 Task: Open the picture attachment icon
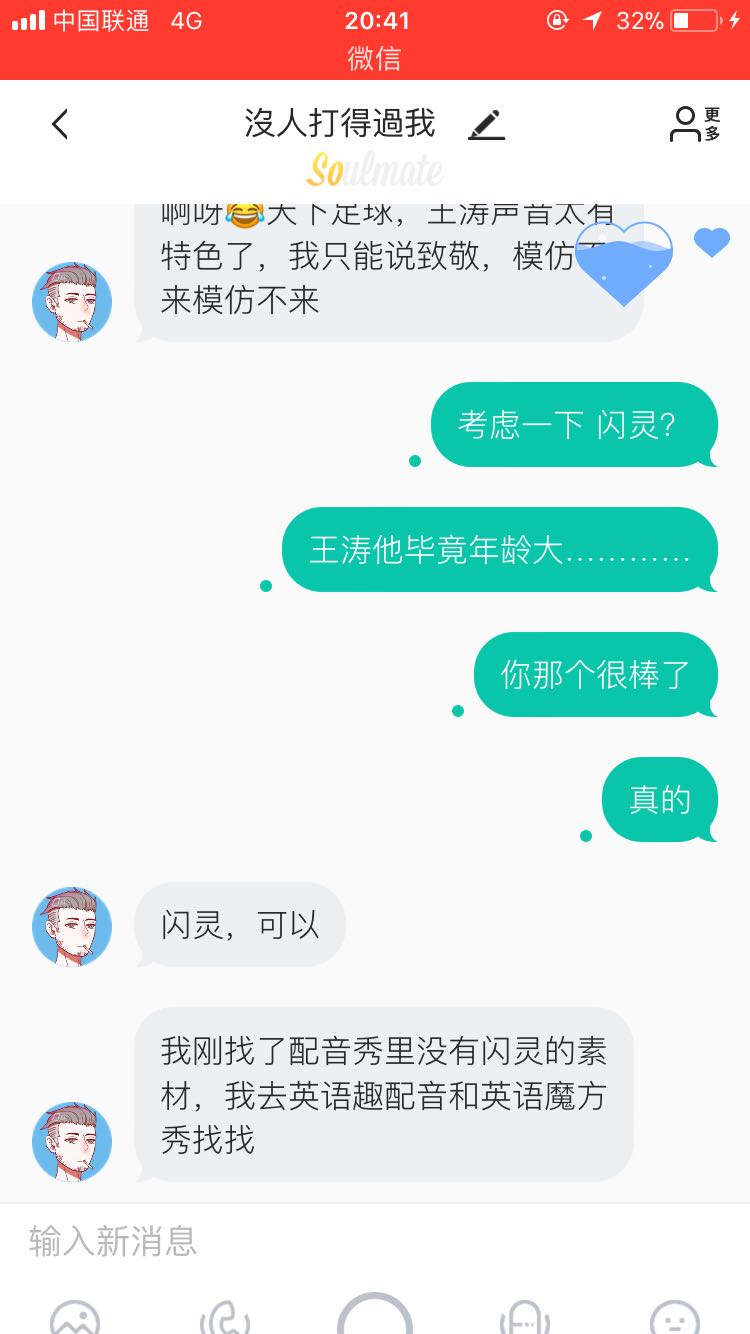[x=75, y=1316]
